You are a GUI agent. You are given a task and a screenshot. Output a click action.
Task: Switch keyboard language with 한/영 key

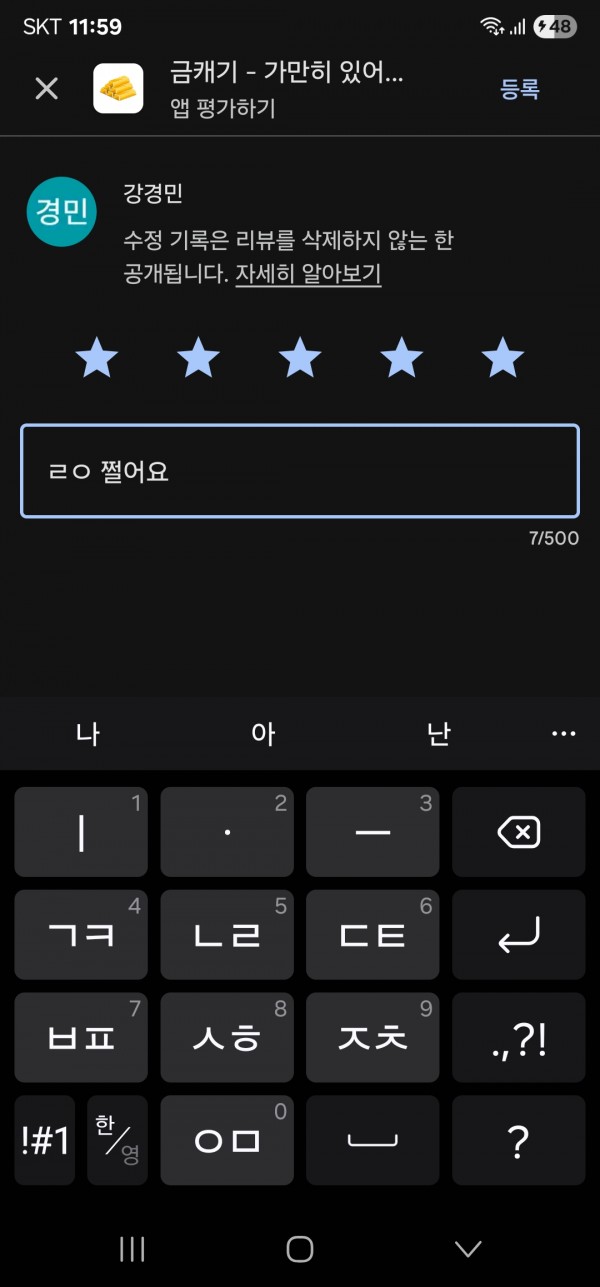[x=117, y=1140]
